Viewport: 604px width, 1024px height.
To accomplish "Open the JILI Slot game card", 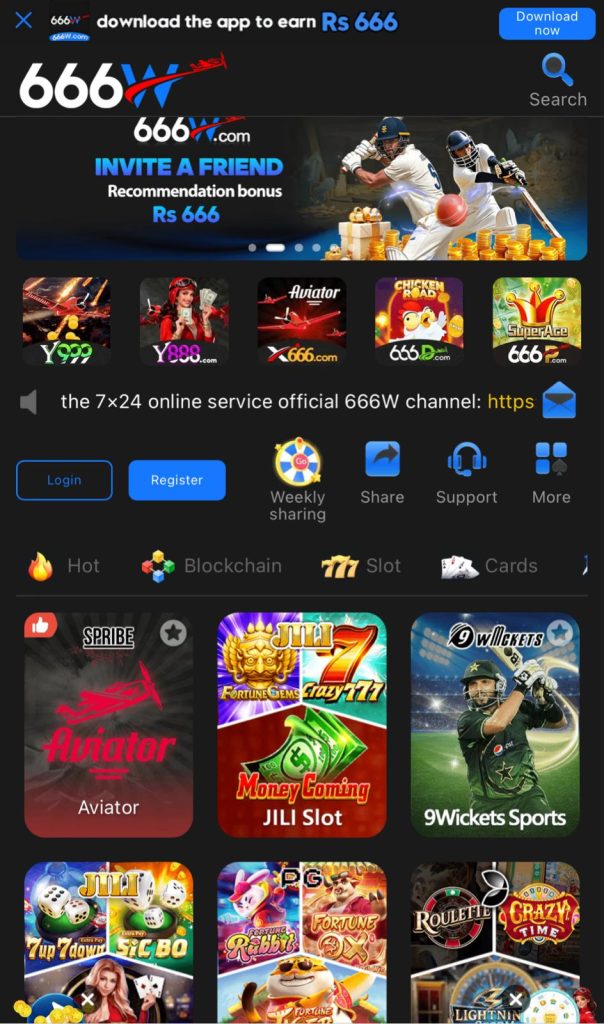I will click(301, 725).
